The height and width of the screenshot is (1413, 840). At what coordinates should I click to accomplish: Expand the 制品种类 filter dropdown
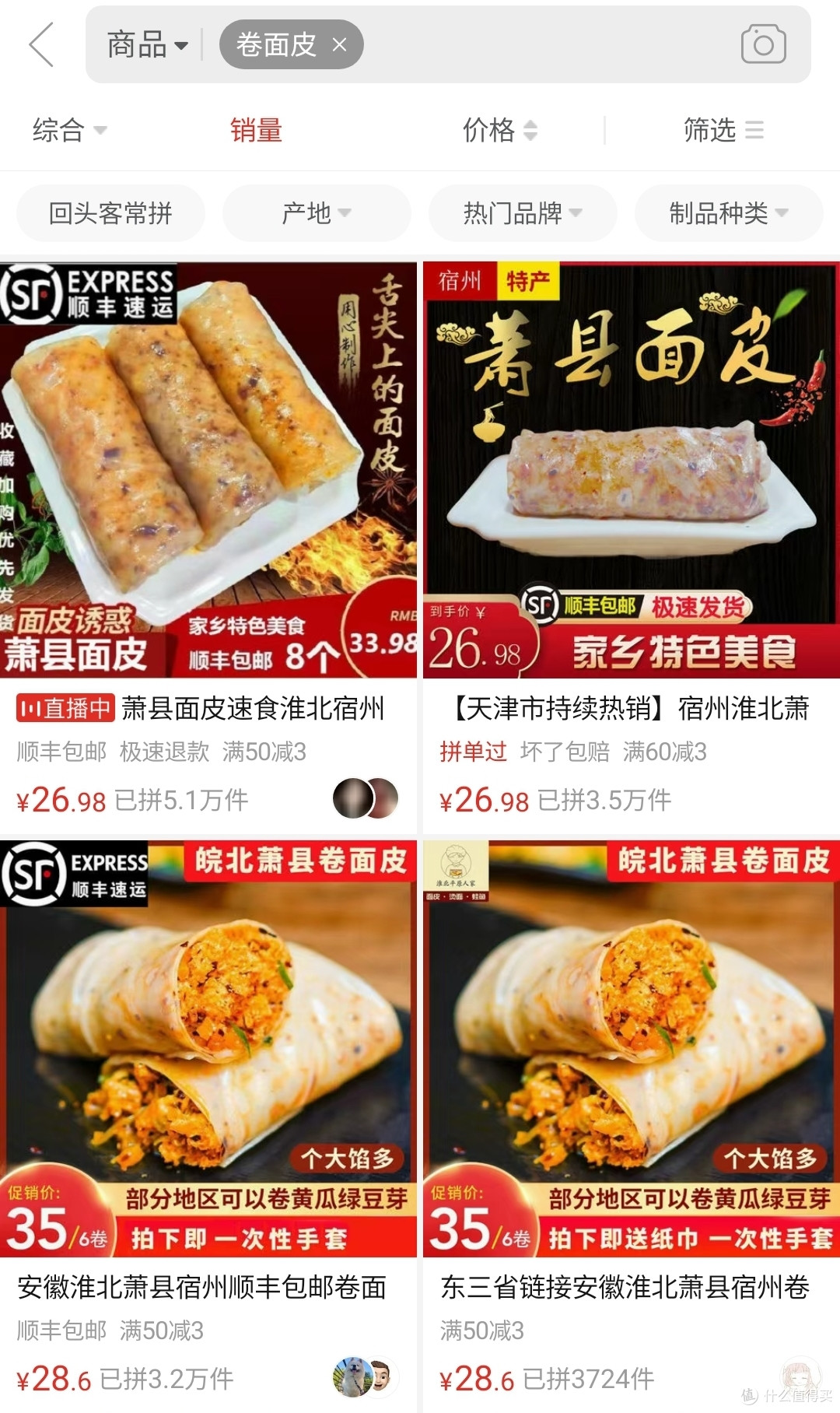coord(727,213)
